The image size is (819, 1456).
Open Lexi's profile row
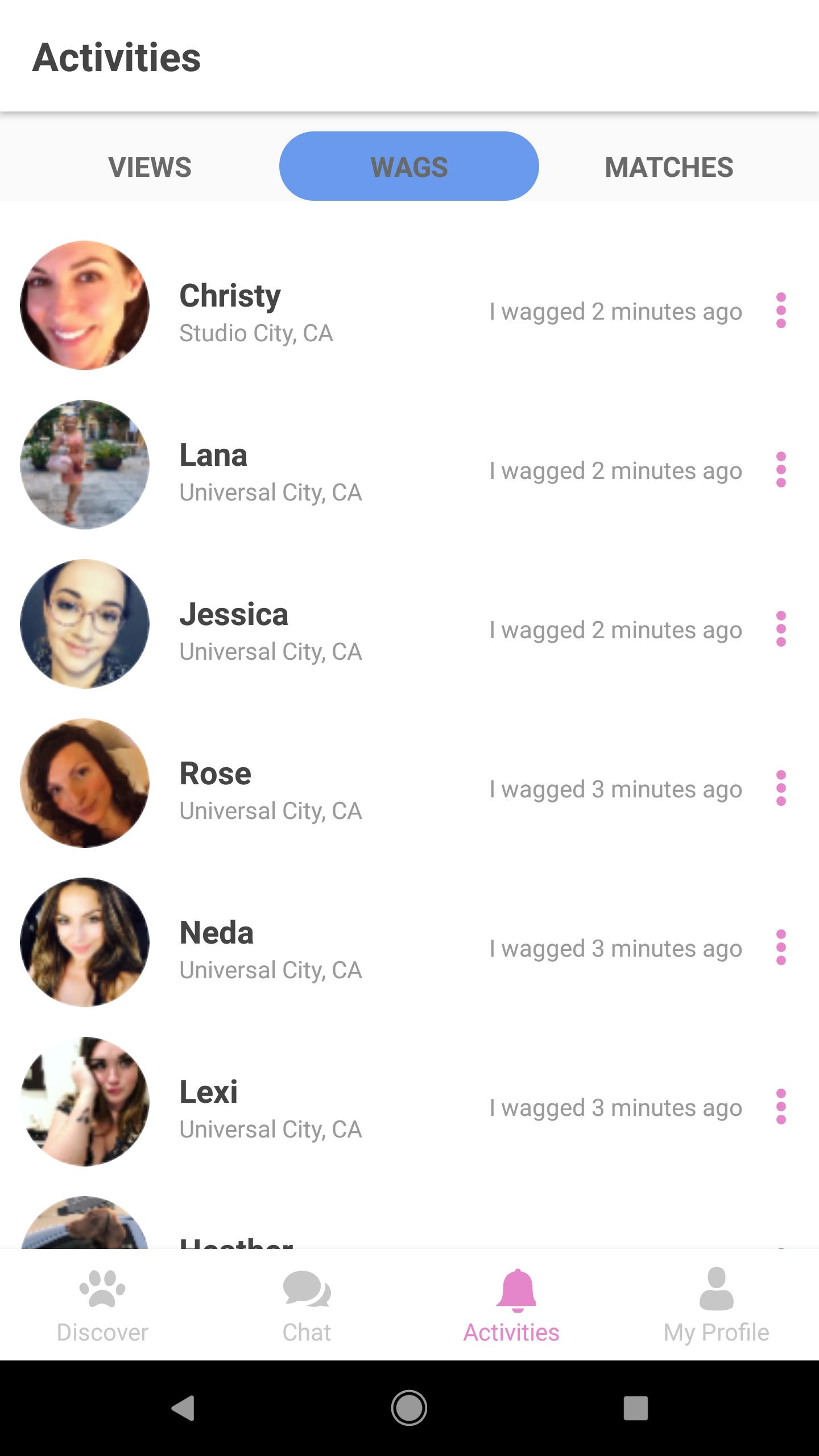(256, 1107)
